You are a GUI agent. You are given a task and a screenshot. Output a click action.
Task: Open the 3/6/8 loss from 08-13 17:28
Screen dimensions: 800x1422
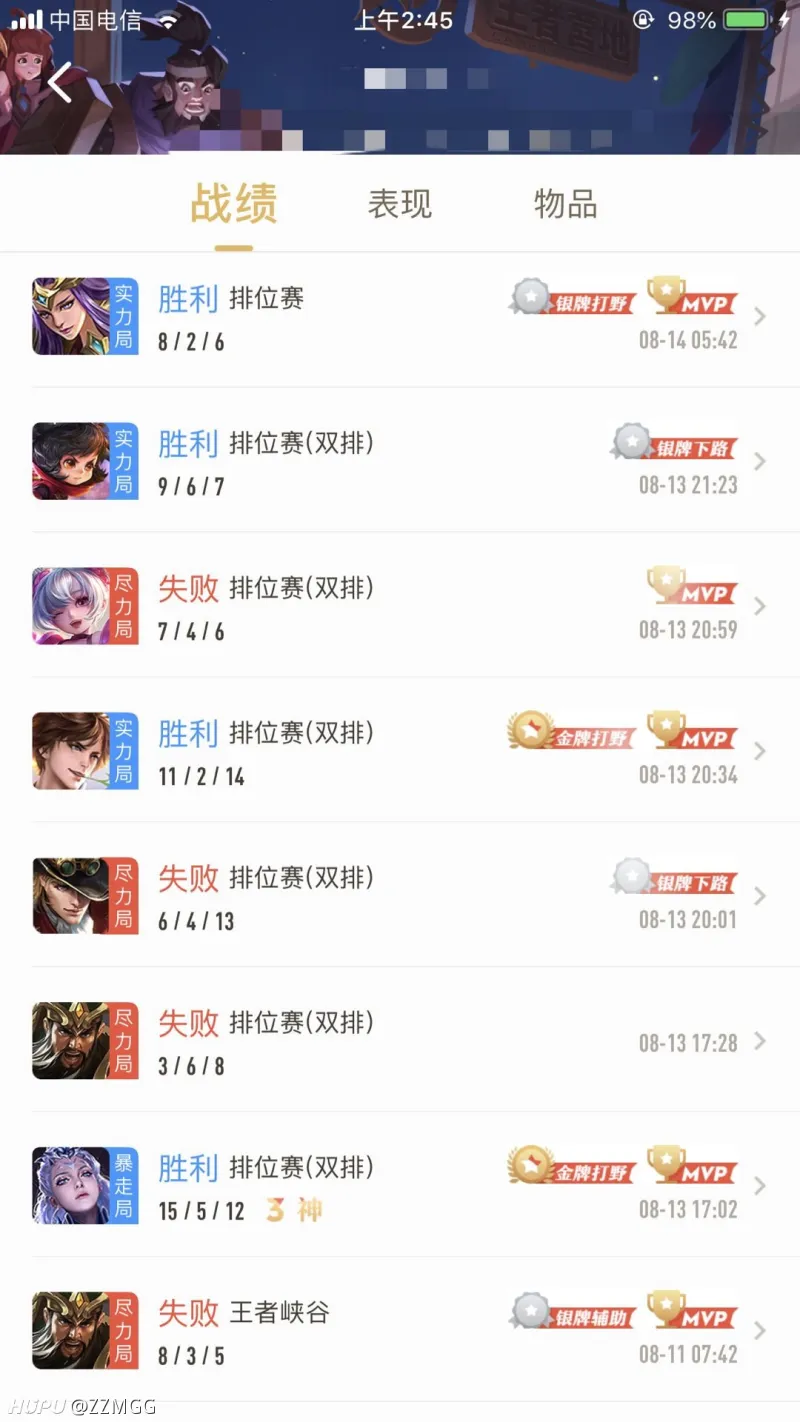click(x=400, y=1041)
